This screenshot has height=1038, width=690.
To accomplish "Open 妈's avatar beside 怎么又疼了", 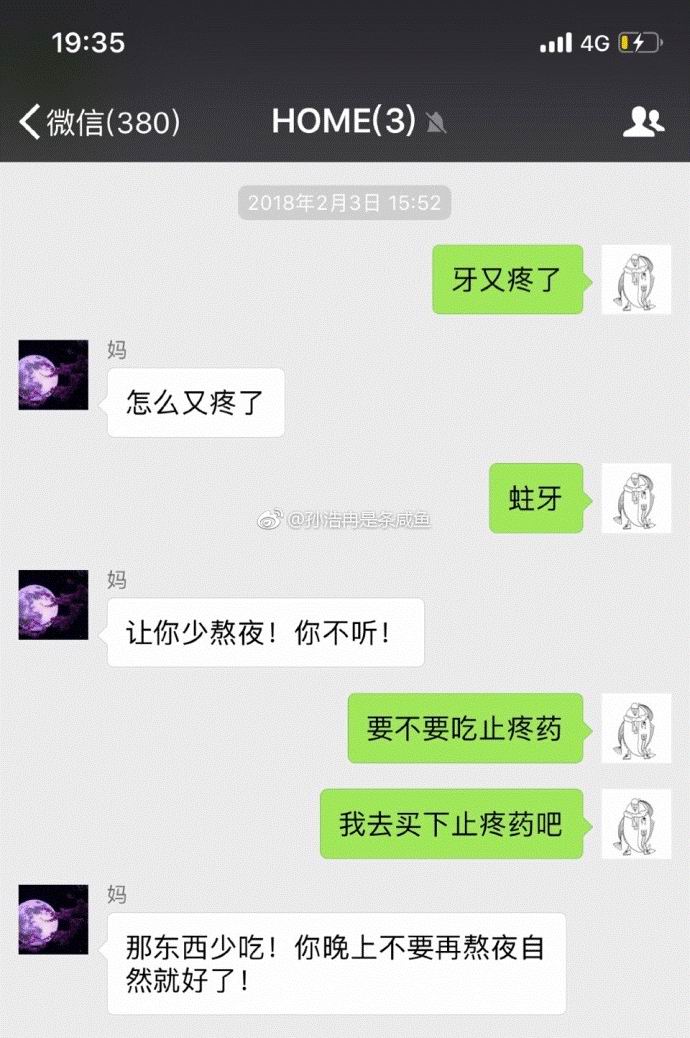I will 53,374.
